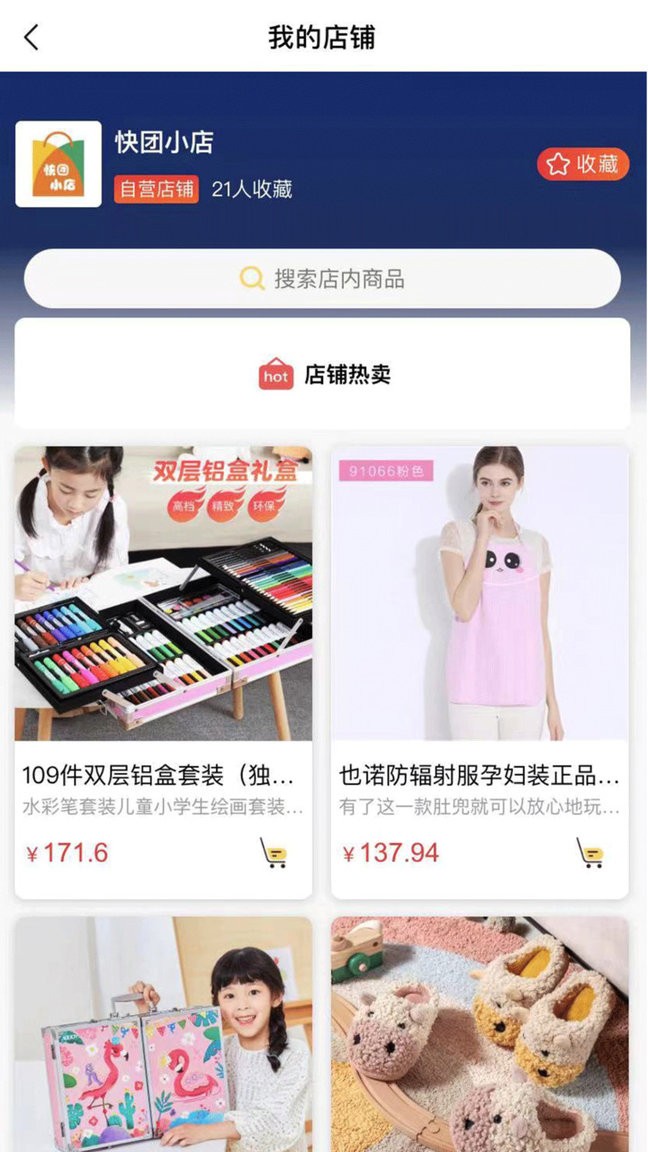Open the 快团小店 store avatar
The height and width of the screenshot is (1152, 648).
[x=58, y=164]
